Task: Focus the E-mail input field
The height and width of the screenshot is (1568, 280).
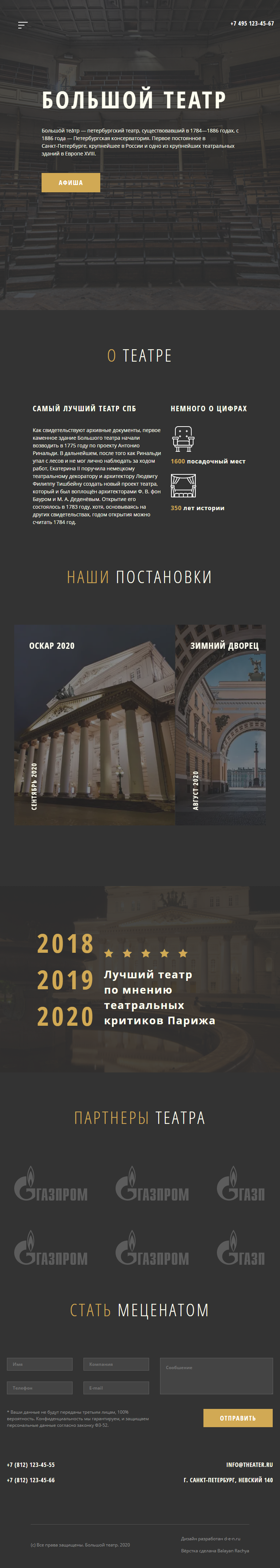Action: pos(116,1388)
